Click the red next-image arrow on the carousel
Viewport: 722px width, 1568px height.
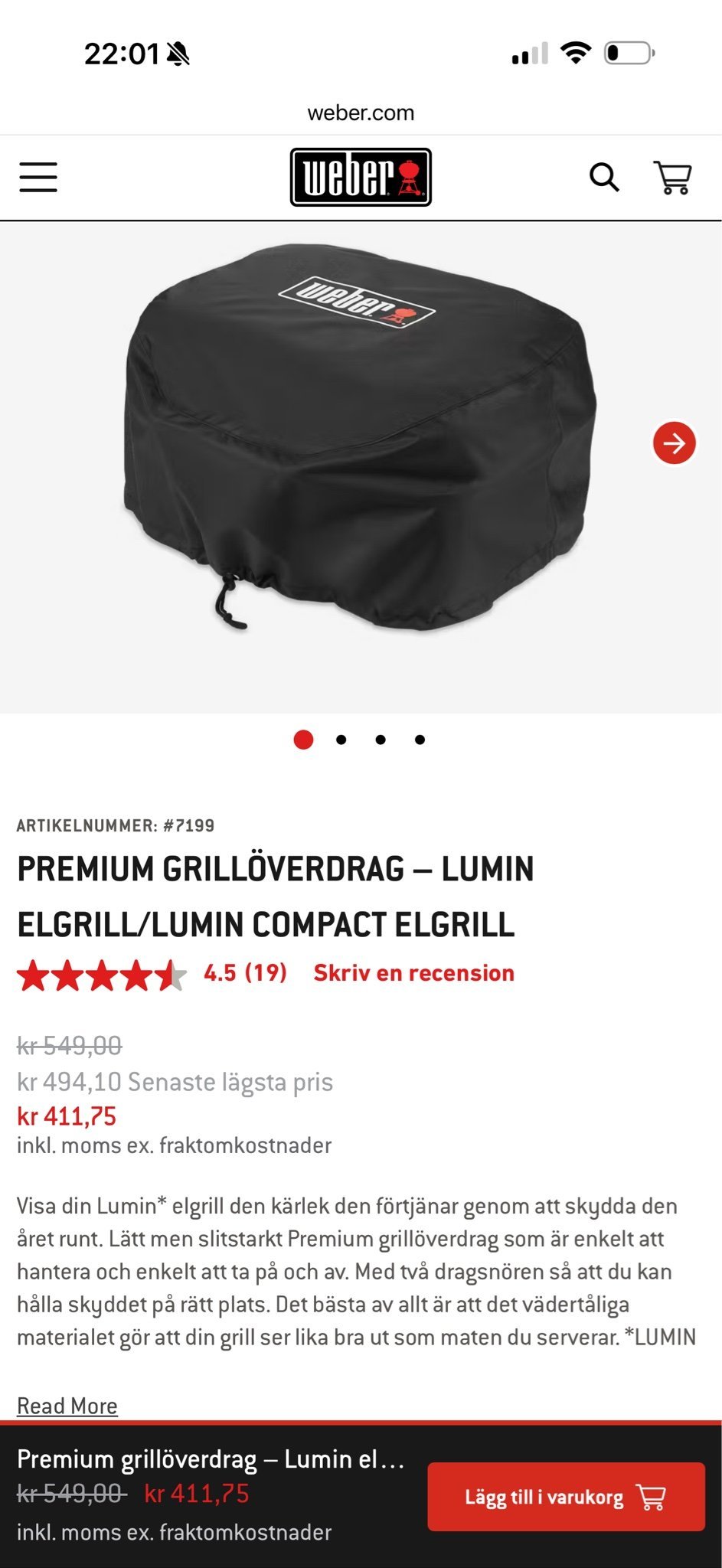tap(672, 442)
